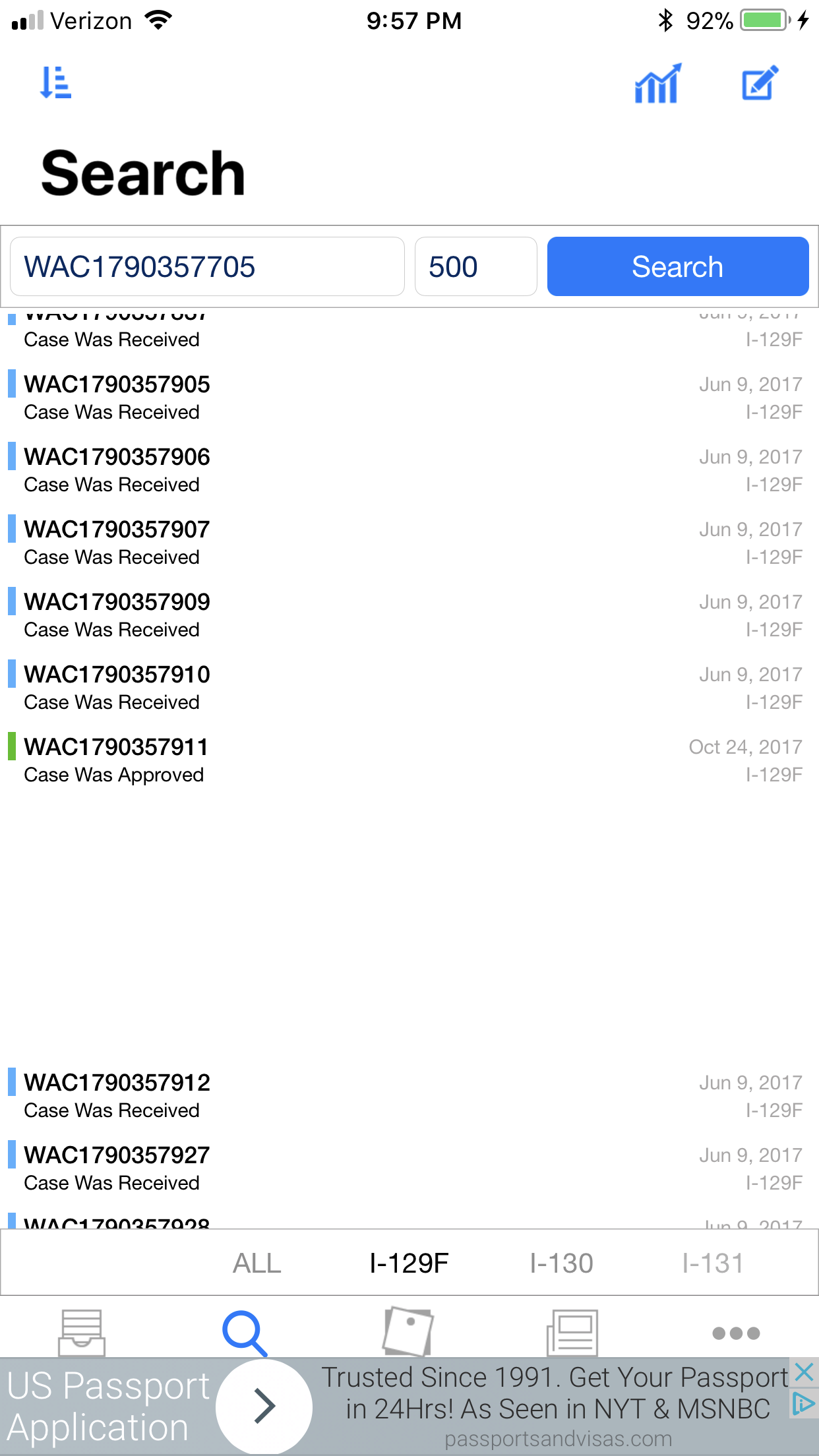The height and width of the screenshot is (1456, 819).
Task: Select the I-130 form filter
Action: point(562,1263)
